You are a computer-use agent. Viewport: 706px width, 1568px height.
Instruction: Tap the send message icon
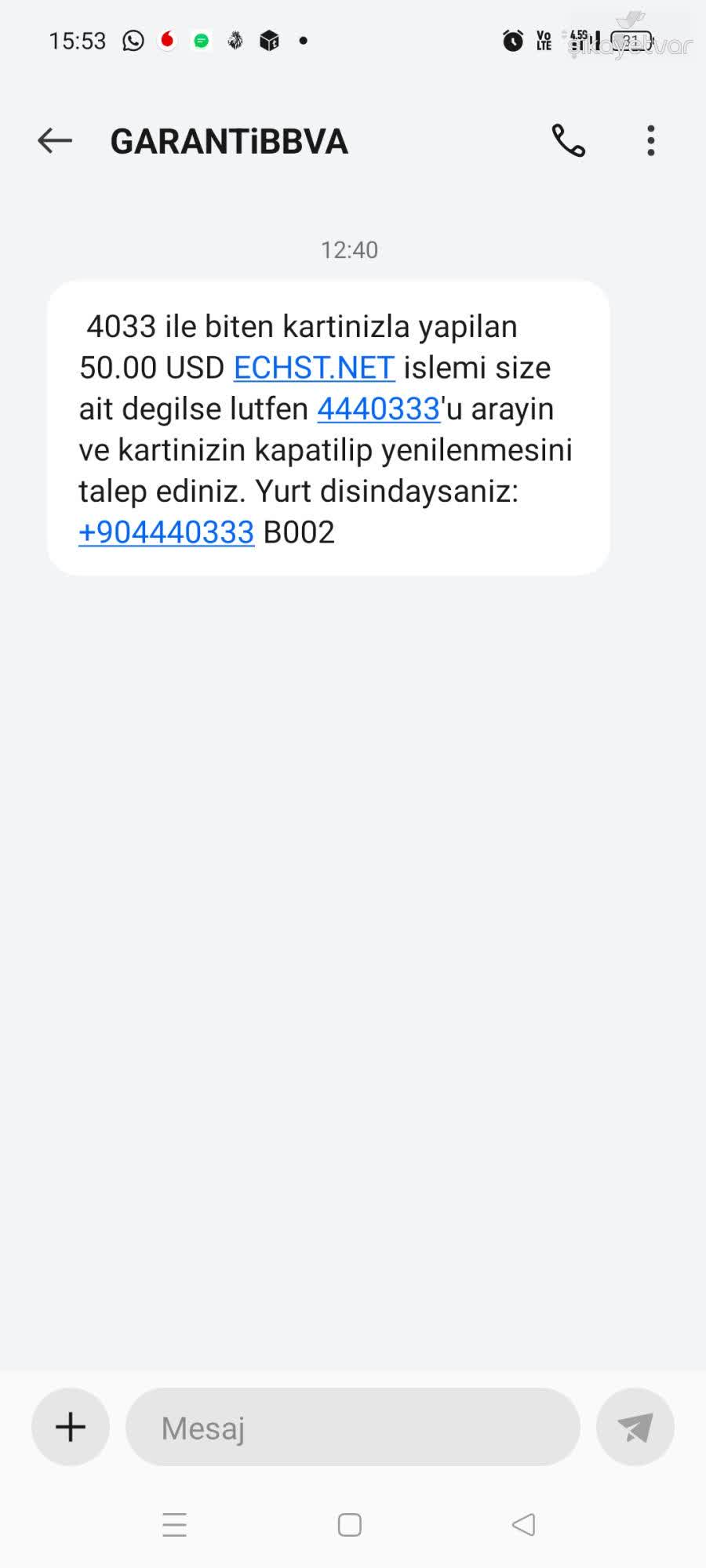[x=635, y=1427]
